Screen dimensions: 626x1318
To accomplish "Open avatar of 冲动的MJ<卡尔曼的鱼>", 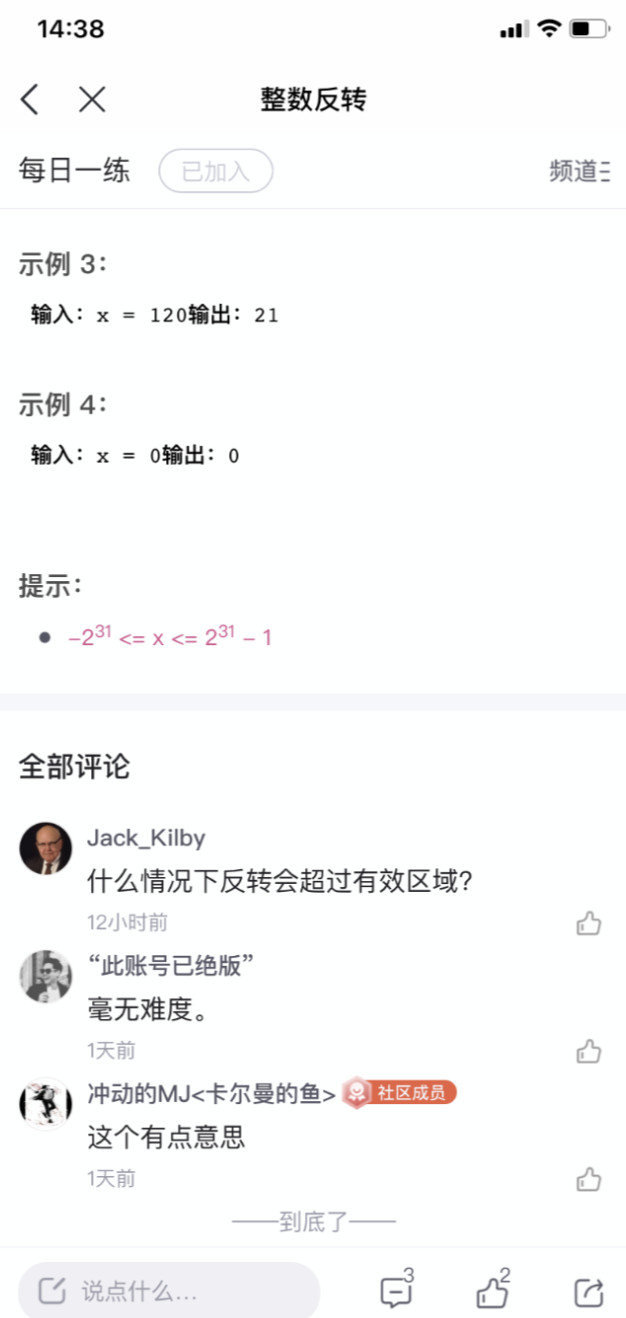I will (x=46, y=1104).
